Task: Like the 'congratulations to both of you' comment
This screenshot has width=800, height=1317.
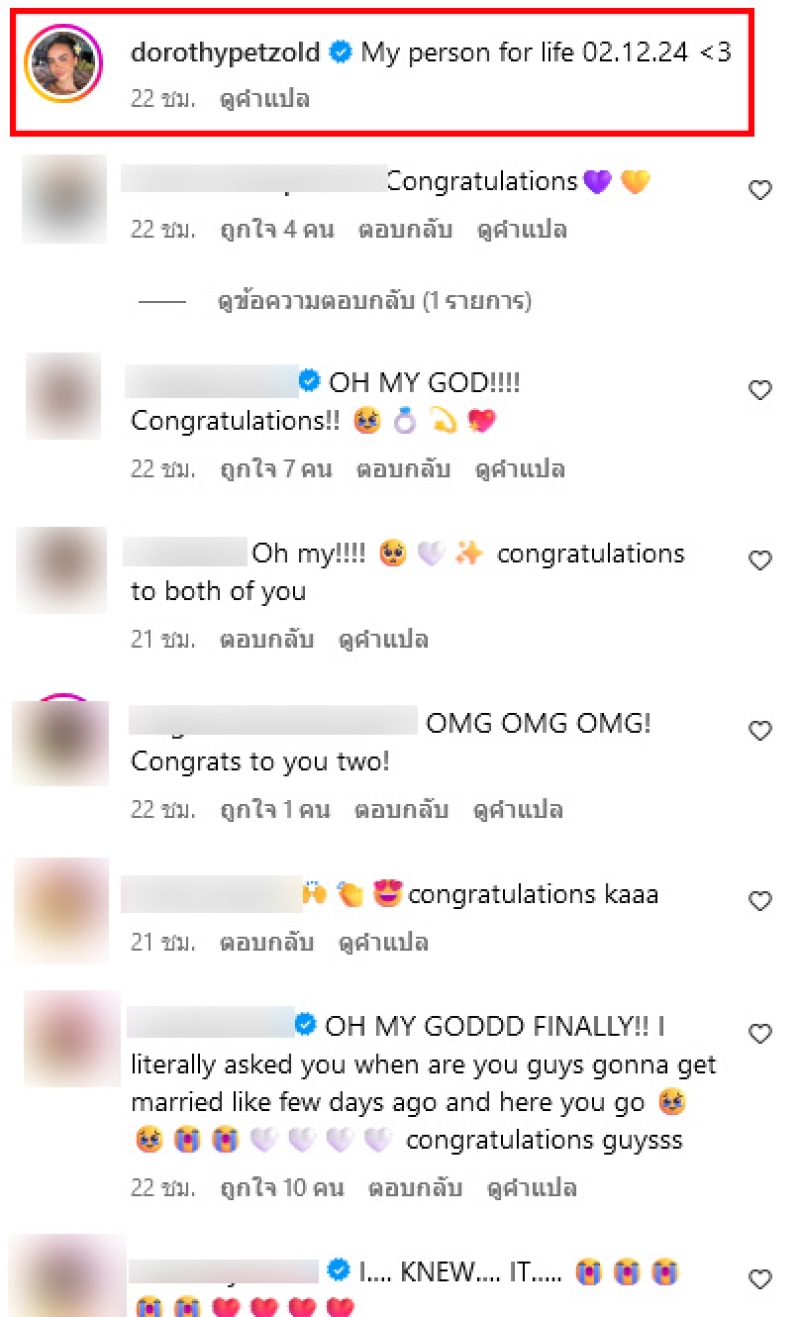Action: tap(761, 560)
